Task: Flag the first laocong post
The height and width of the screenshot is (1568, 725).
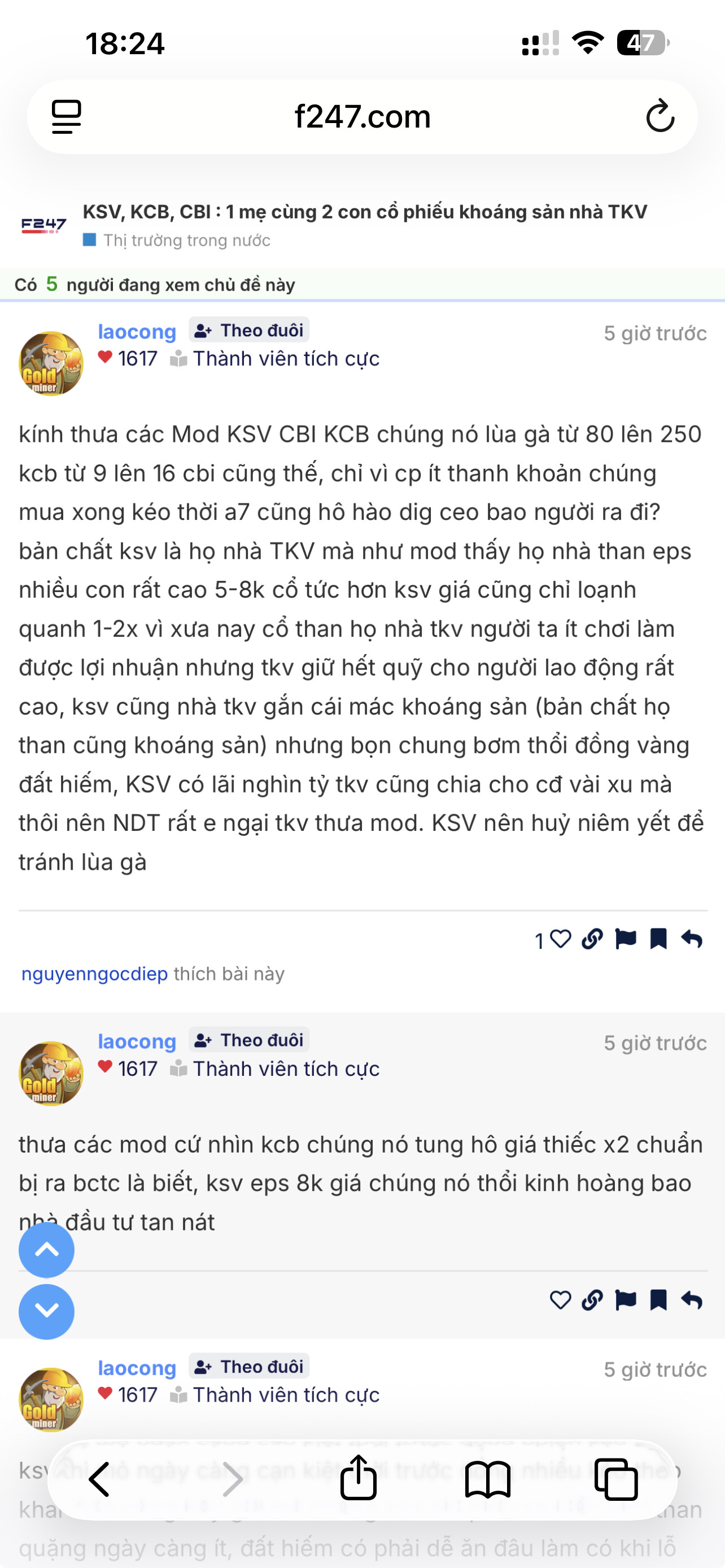Action: click(626, 939)
